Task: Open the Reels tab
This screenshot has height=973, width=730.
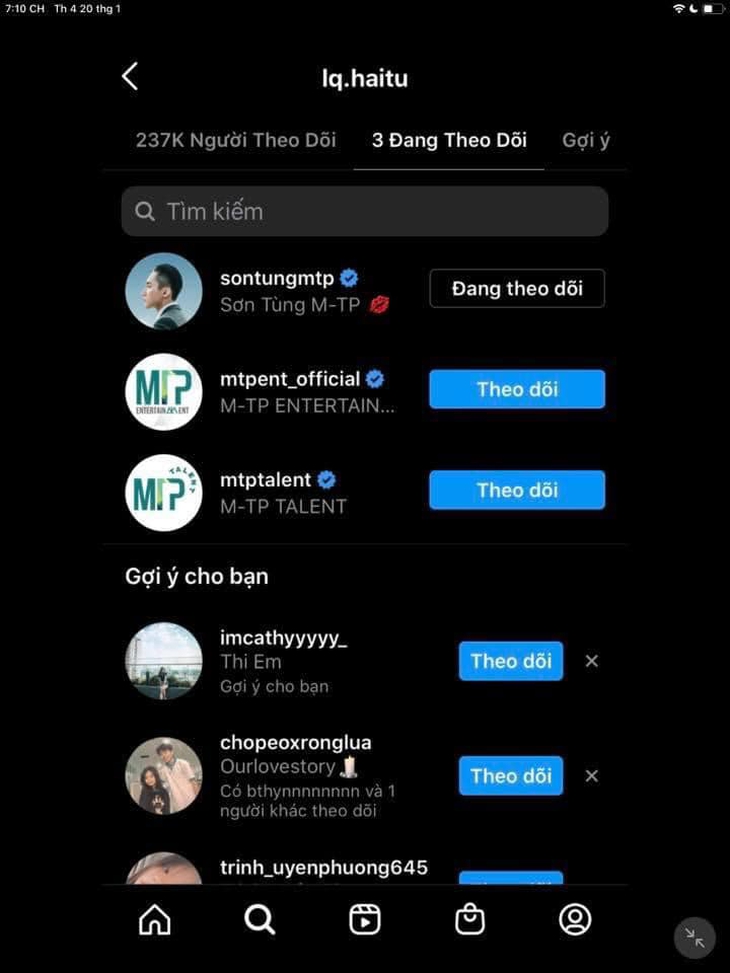Action: pyautogui.click(x=365, y=920)
